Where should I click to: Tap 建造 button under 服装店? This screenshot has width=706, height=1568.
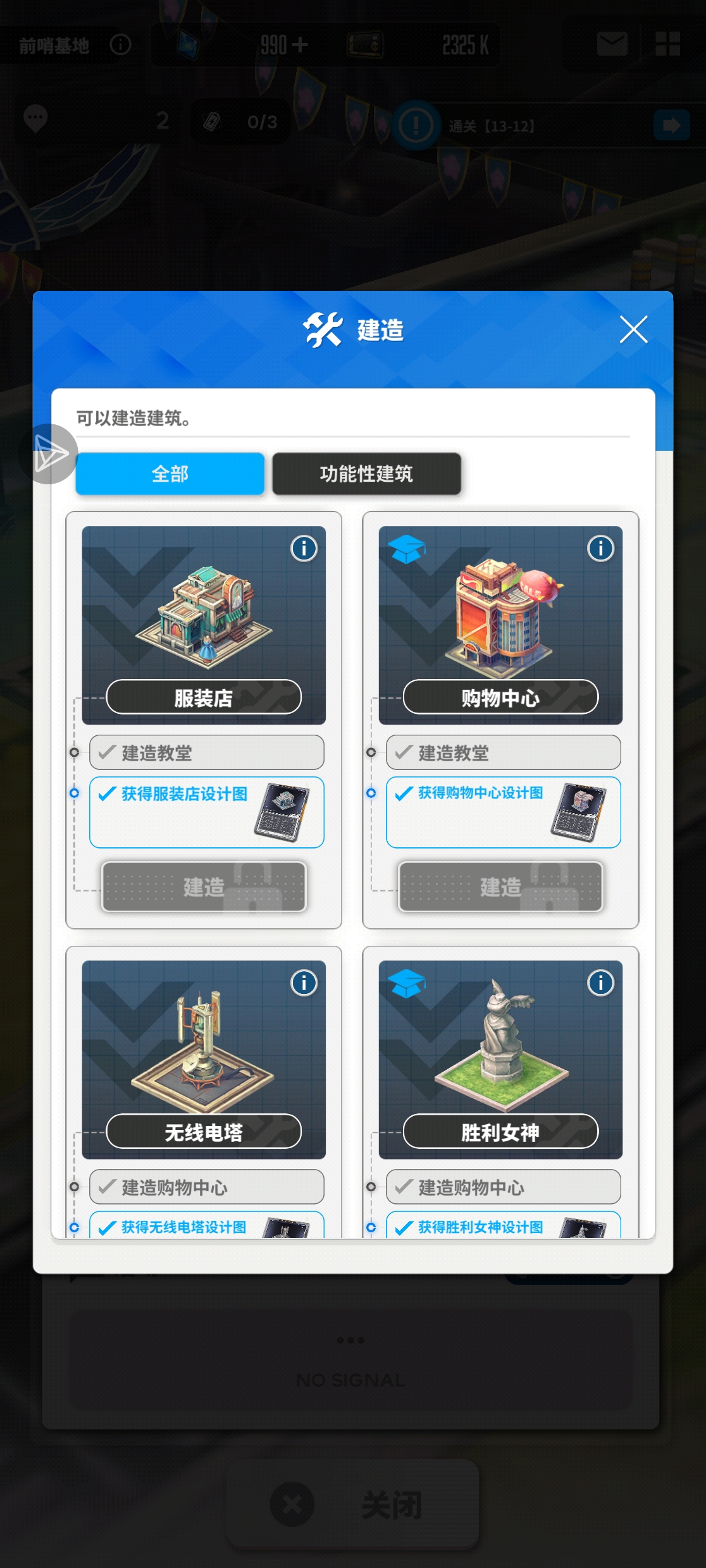[x=204, y=886]
